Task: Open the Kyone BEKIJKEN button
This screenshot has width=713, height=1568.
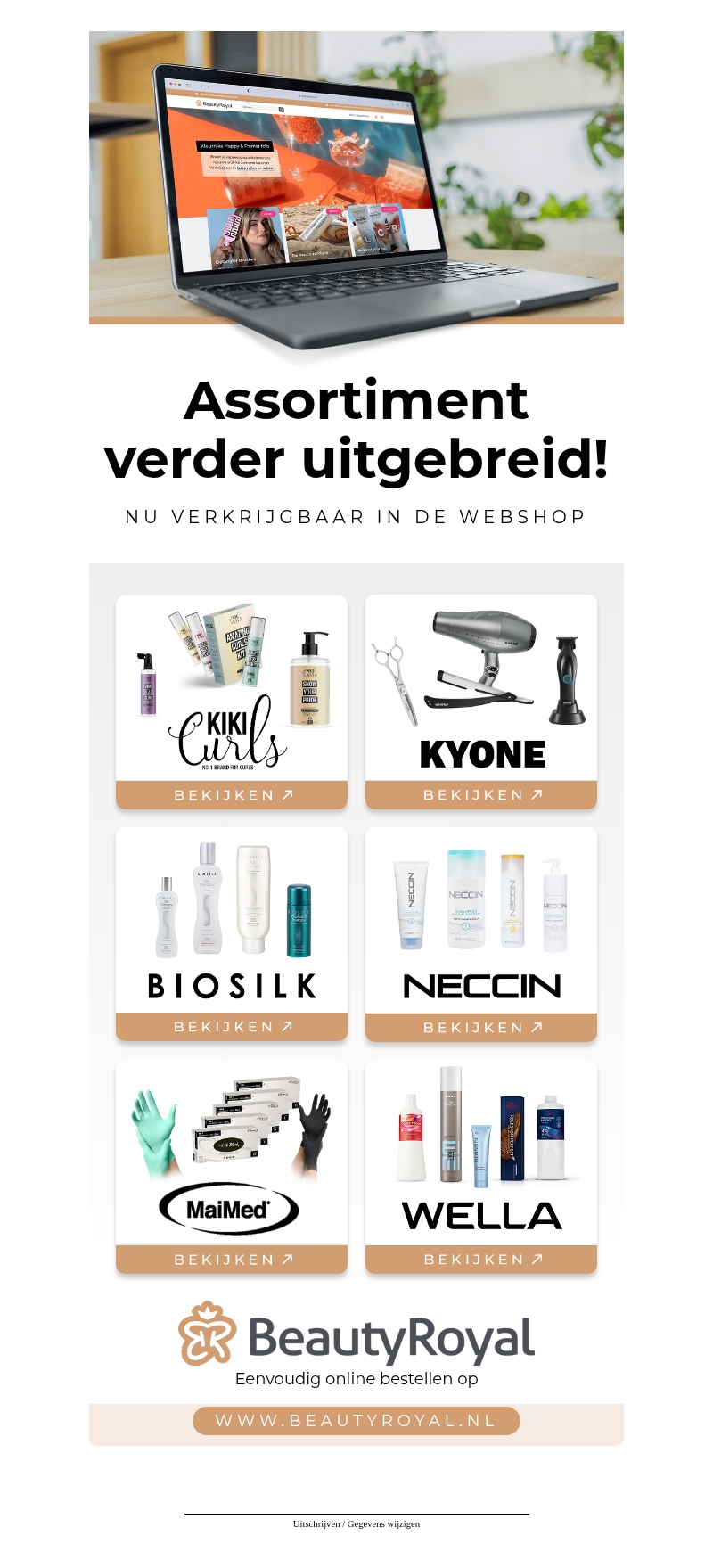Action: click(x=481, y=794)
